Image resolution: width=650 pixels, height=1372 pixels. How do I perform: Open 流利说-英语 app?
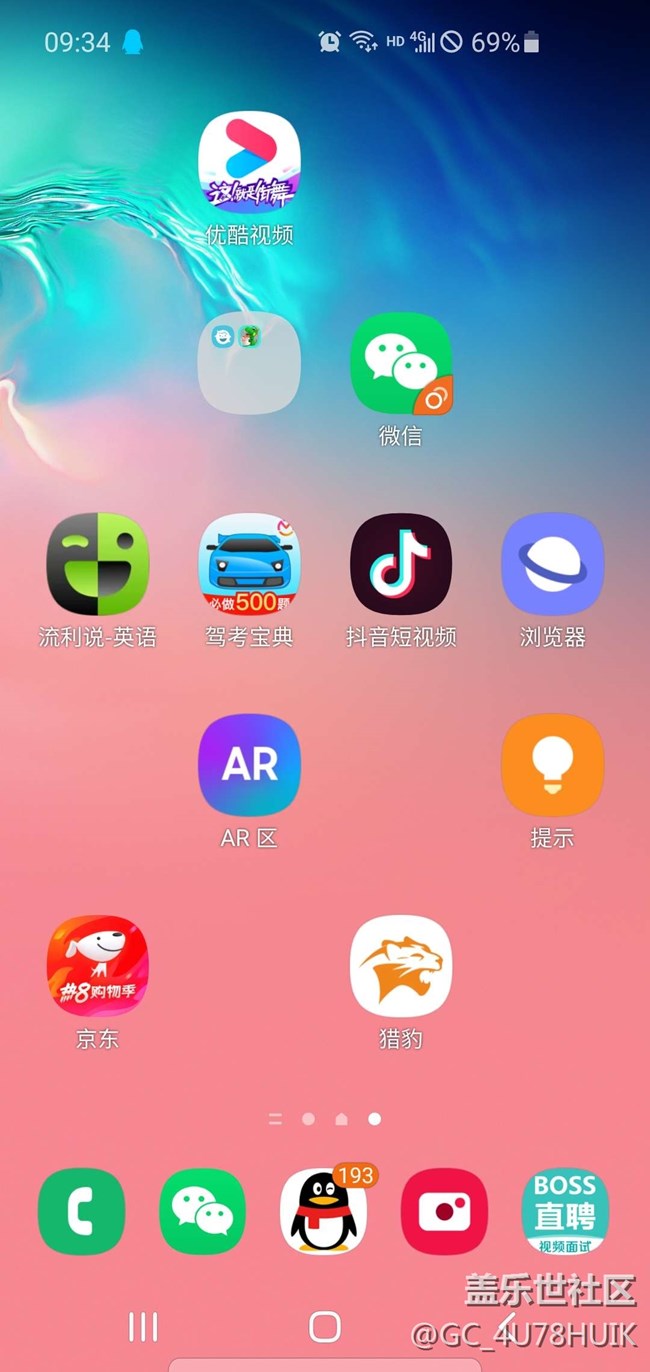coord(98,565)
